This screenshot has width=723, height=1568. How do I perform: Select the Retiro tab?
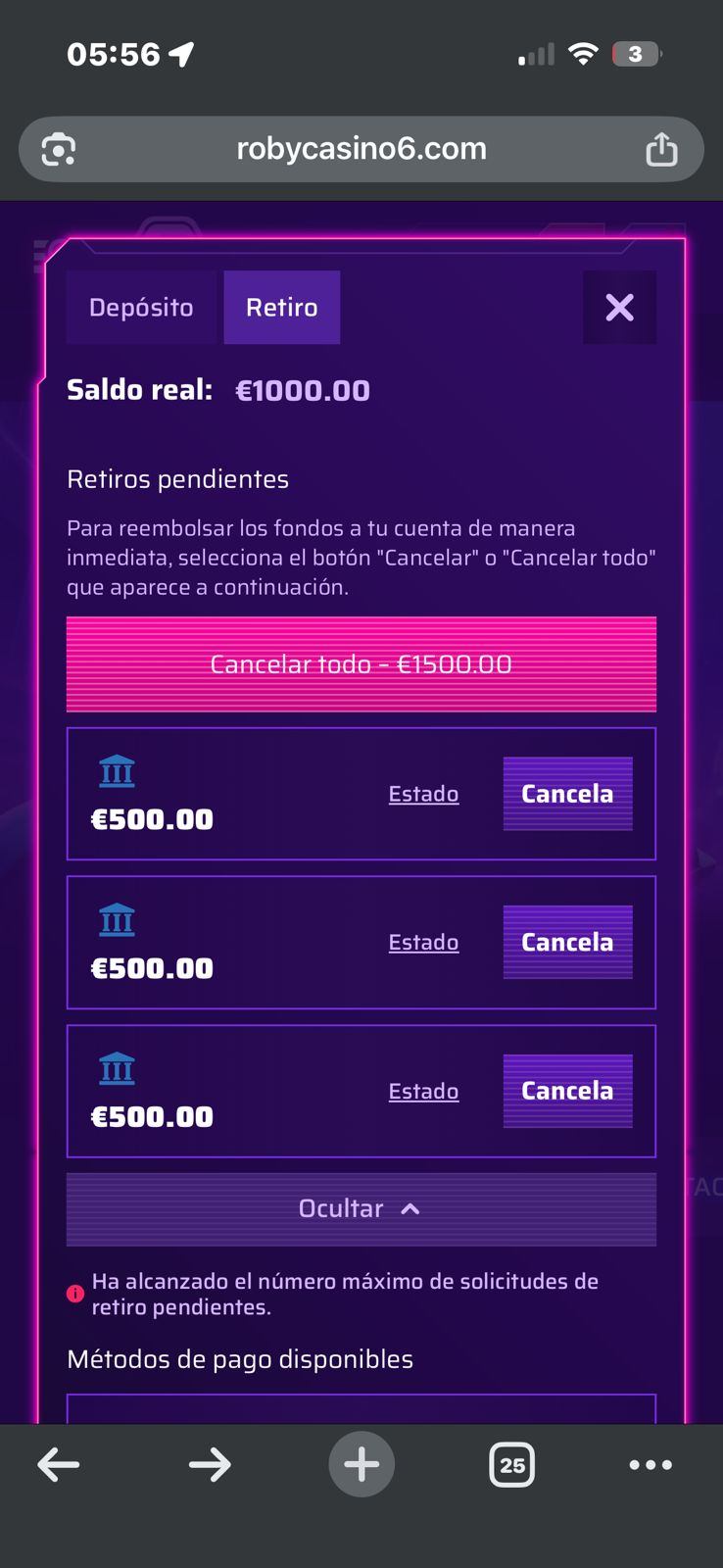coord(282,308)
